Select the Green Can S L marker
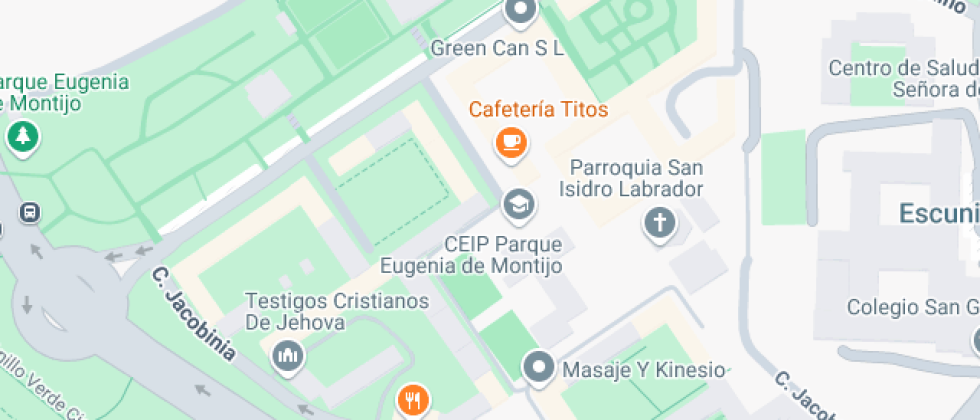This screenshot has width=980, height=420. click(x=520, y=13)
